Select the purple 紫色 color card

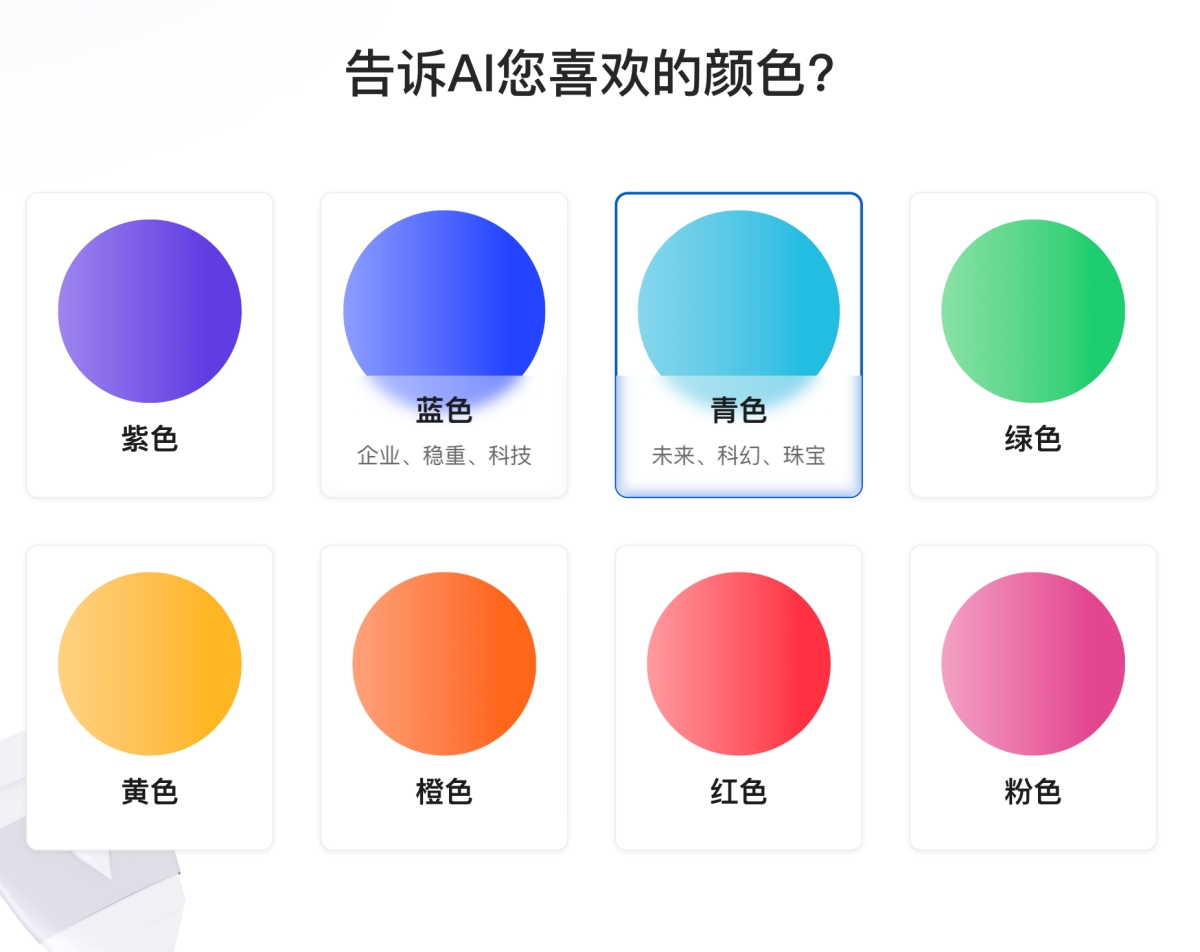150,345
